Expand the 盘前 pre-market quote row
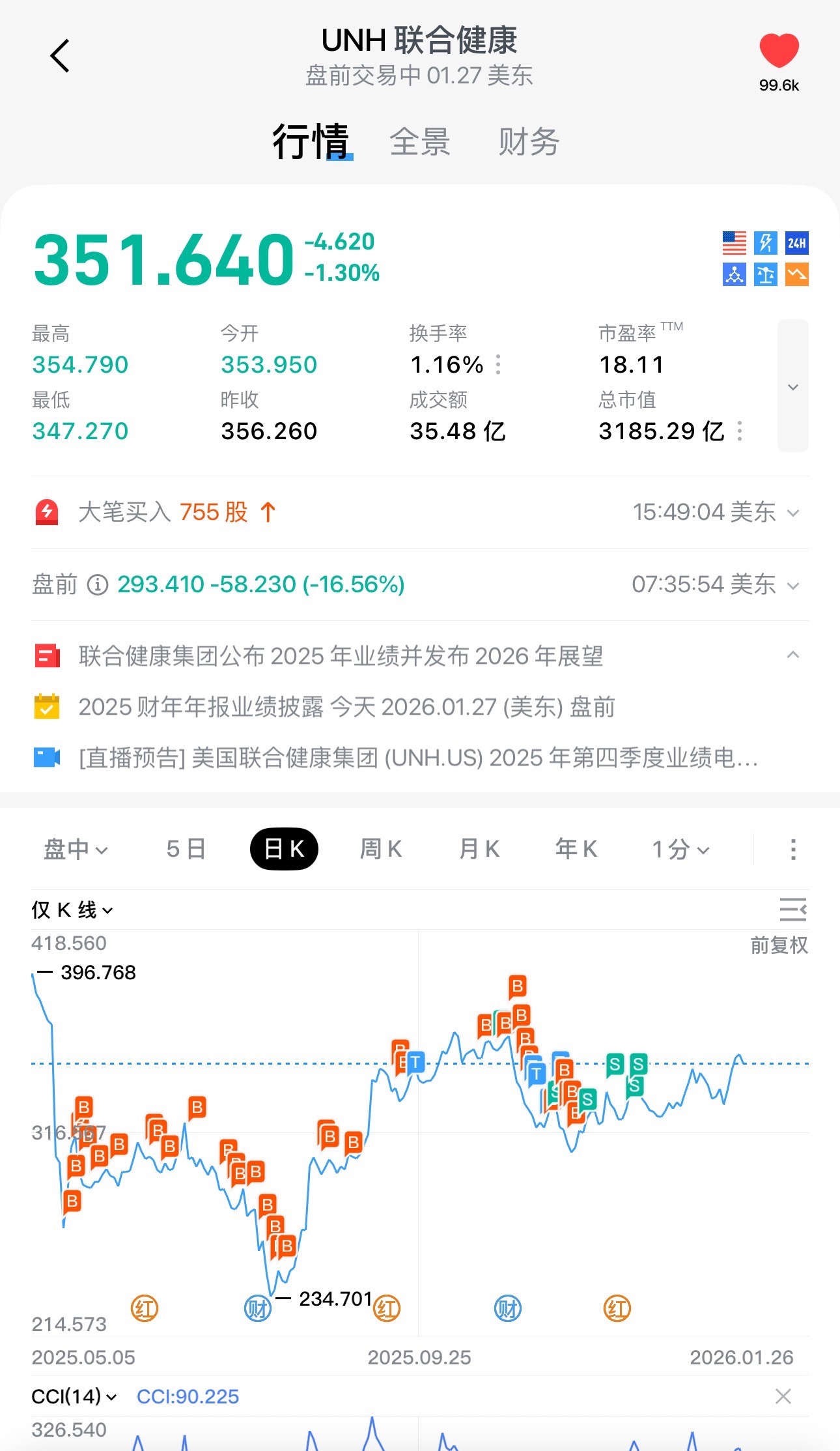The width and height of the screenshot is (840, 1451). coord(792,585)
